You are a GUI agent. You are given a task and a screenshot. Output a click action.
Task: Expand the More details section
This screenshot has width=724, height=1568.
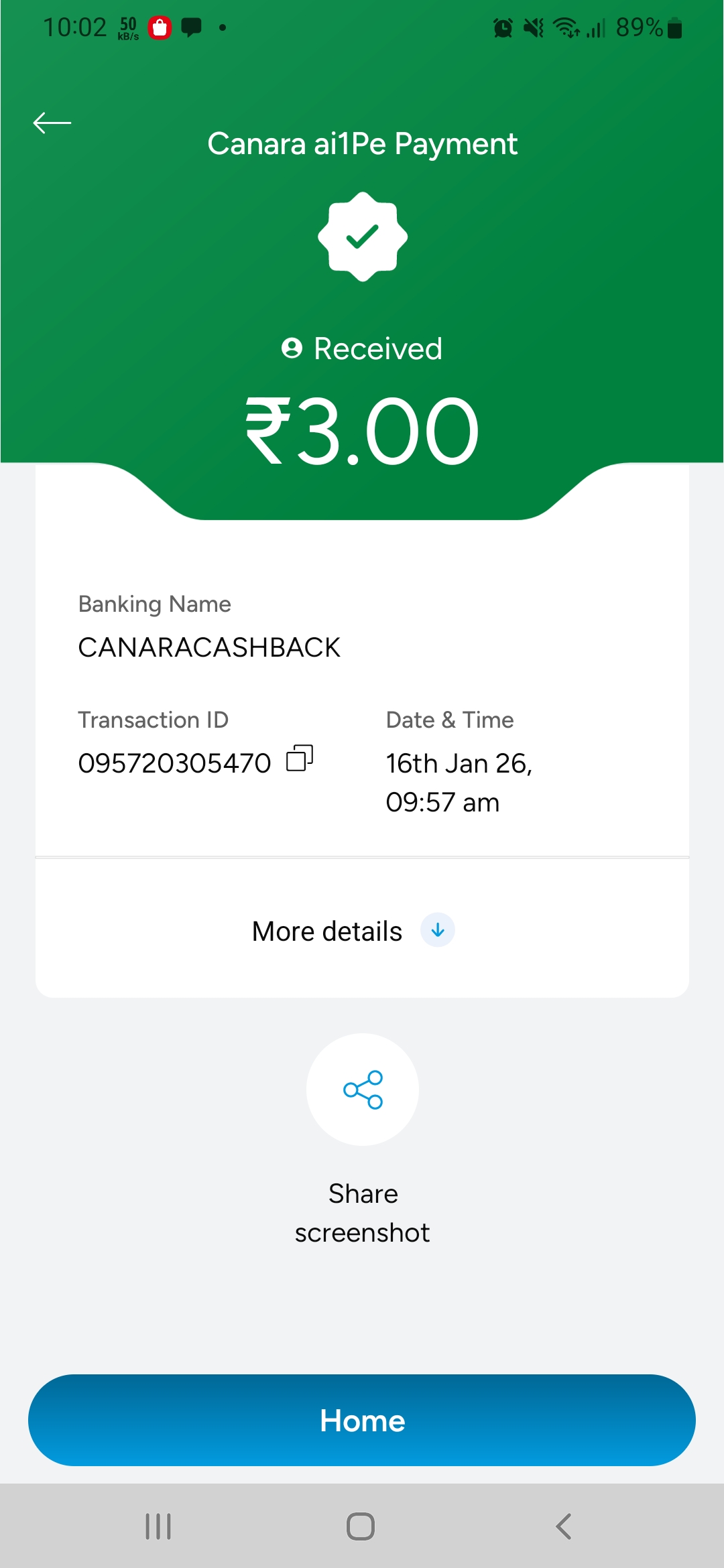[x=326, y=930]
